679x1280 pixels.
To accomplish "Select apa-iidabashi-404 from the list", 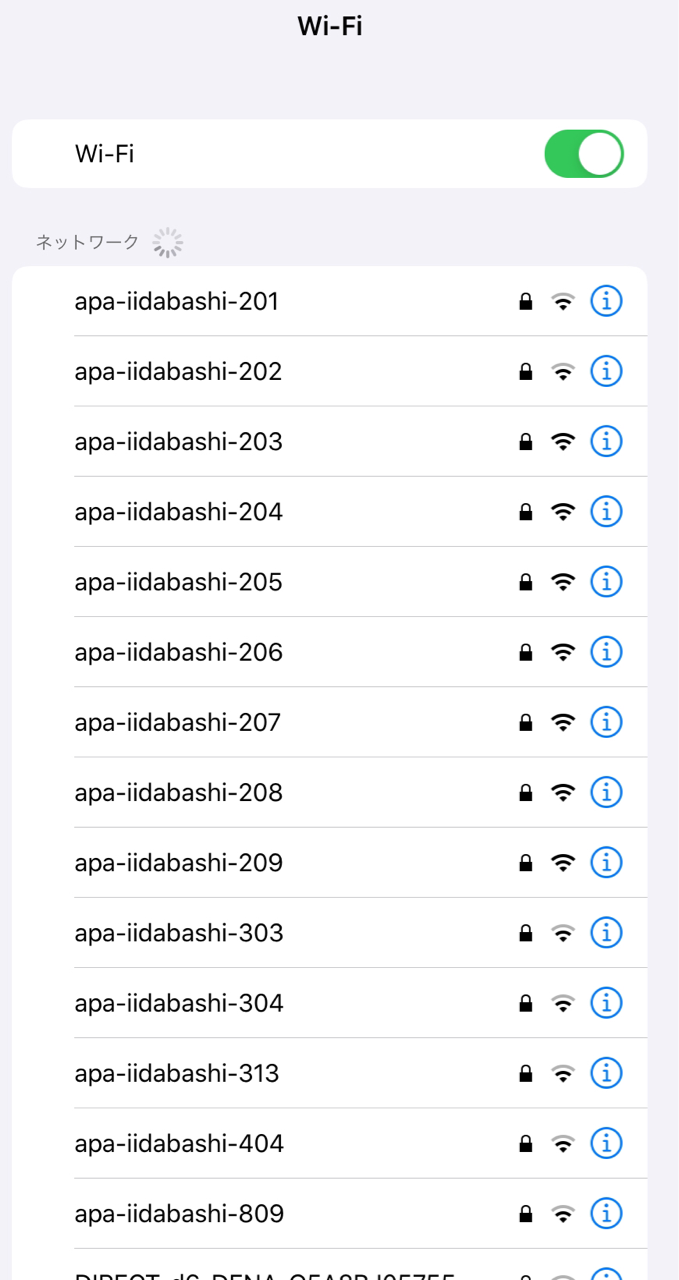I will (179, 1143).
